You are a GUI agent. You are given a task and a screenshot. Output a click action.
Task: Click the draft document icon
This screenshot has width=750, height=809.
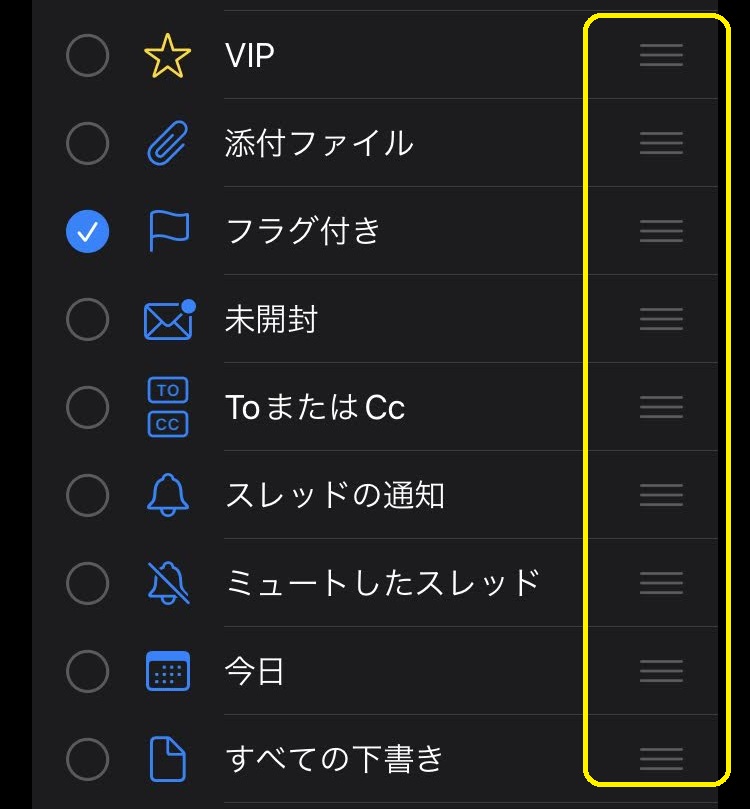(167, 759)
